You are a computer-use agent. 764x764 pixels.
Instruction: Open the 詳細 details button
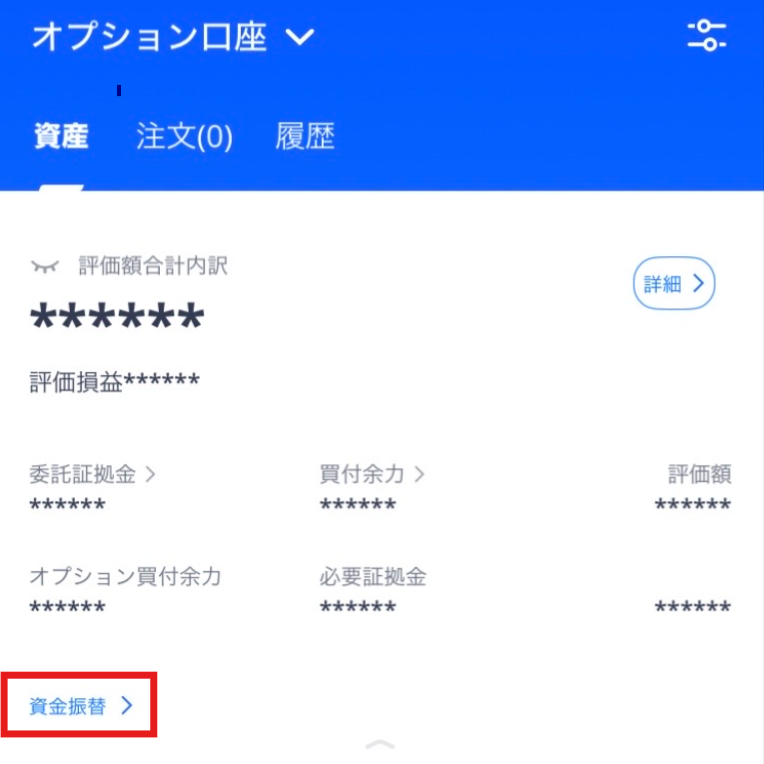pos(673,284)
